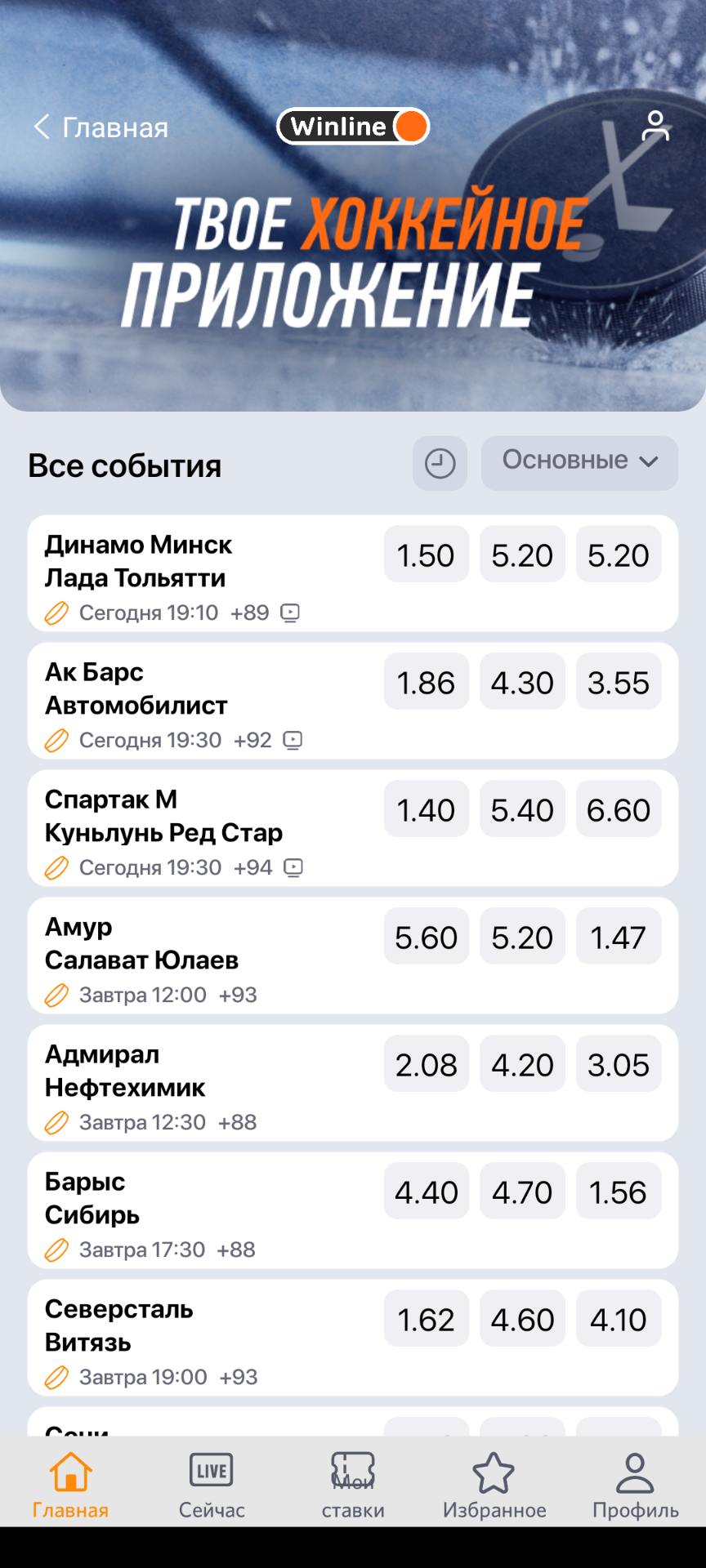Open Мои ставки tab
Screen dimensions: 706x1568
coord(353,1485)
